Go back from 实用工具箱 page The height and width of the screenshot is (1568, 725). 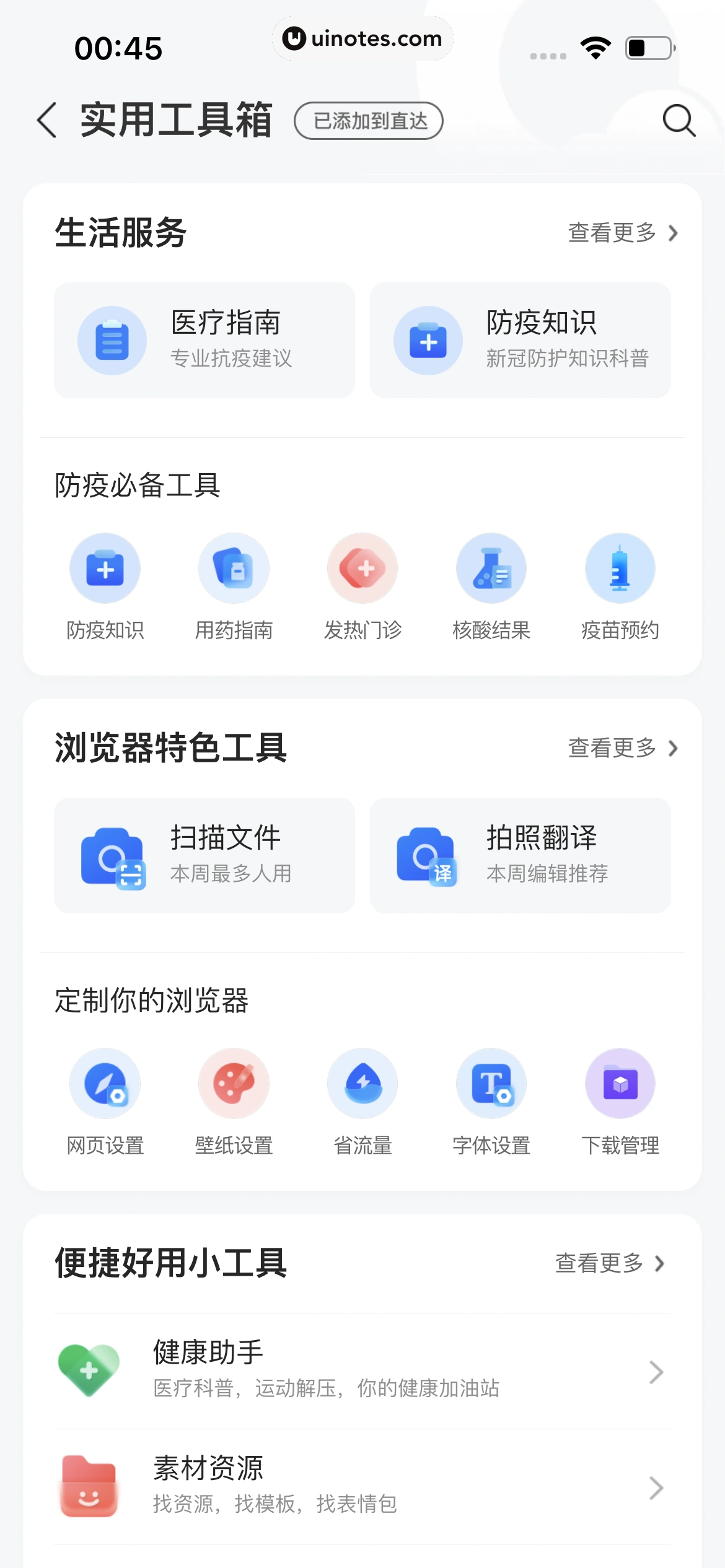(47, 120)
